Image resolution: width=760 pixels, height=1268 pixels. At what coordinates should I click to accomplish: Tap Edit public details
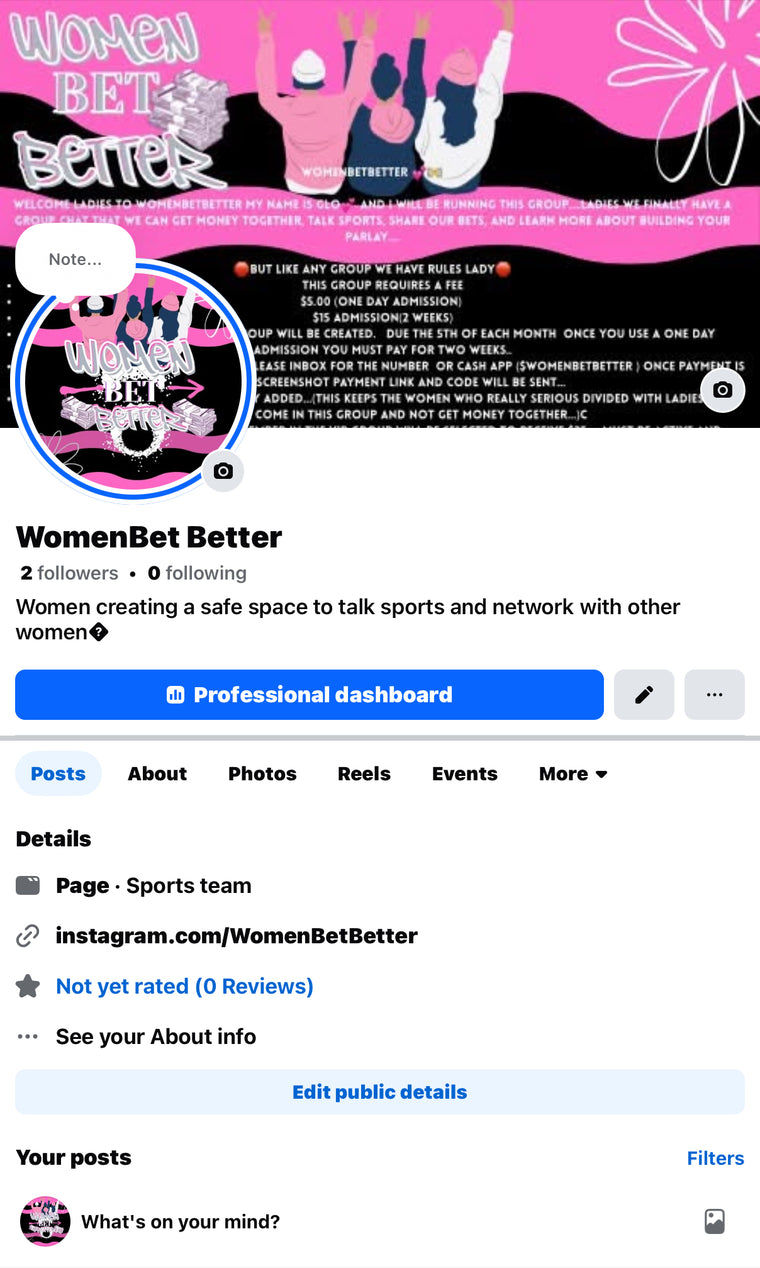[x=379, y=1092]
